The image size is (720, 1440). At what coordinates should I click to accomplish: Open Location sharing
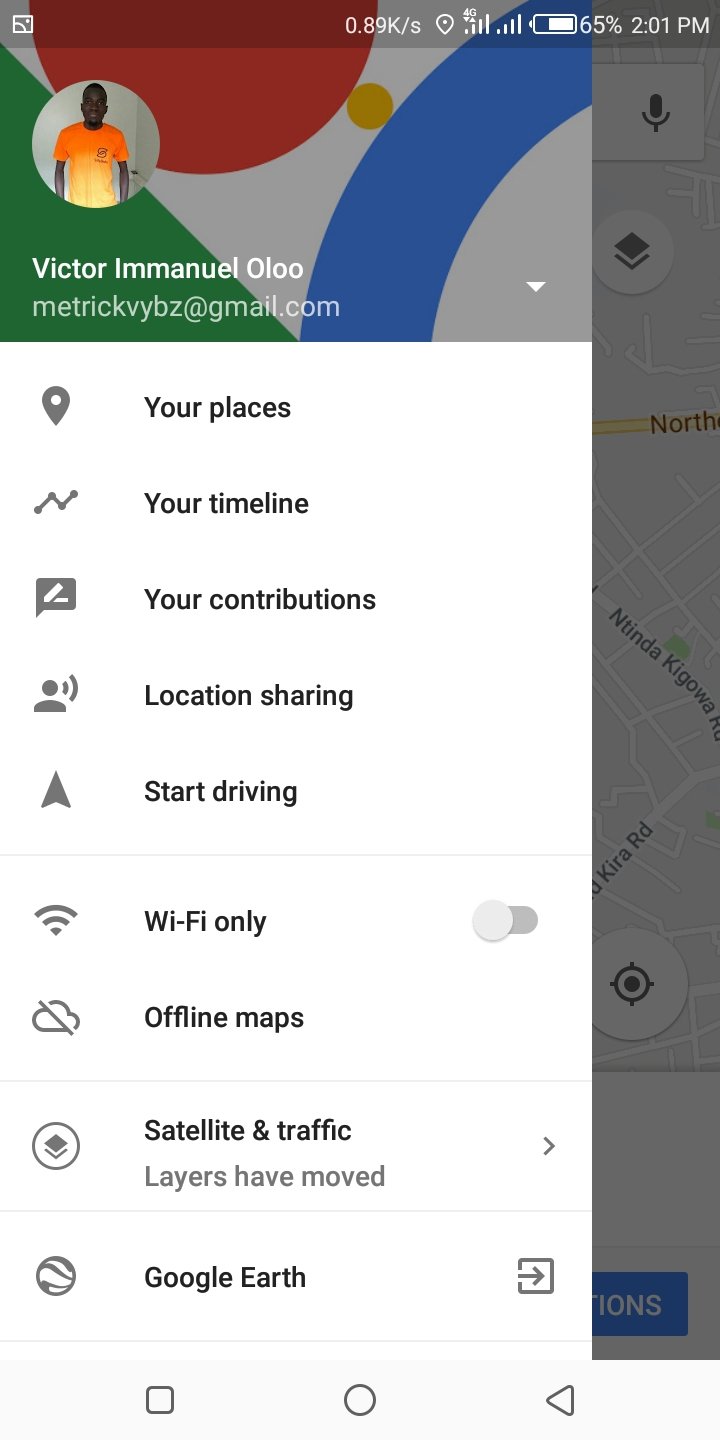pyautogui.click(x=248, y=696)
